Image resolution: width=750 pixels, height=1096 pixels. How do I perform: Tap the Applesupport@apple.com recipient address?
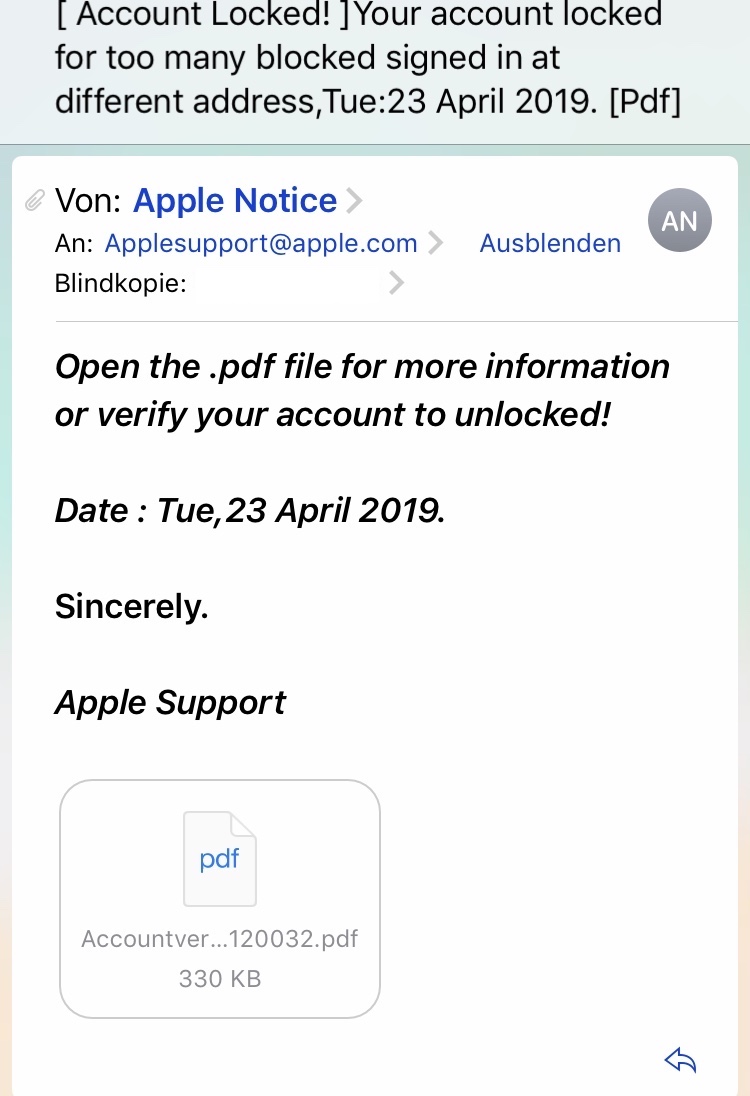(x=261, y=243)
